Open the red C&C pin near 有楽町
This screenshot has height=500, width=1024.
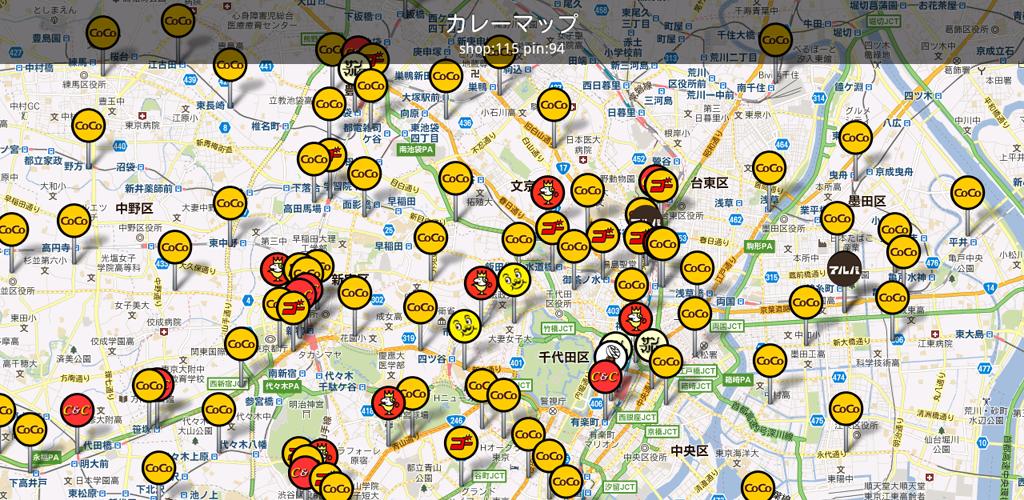pos(603,377)
